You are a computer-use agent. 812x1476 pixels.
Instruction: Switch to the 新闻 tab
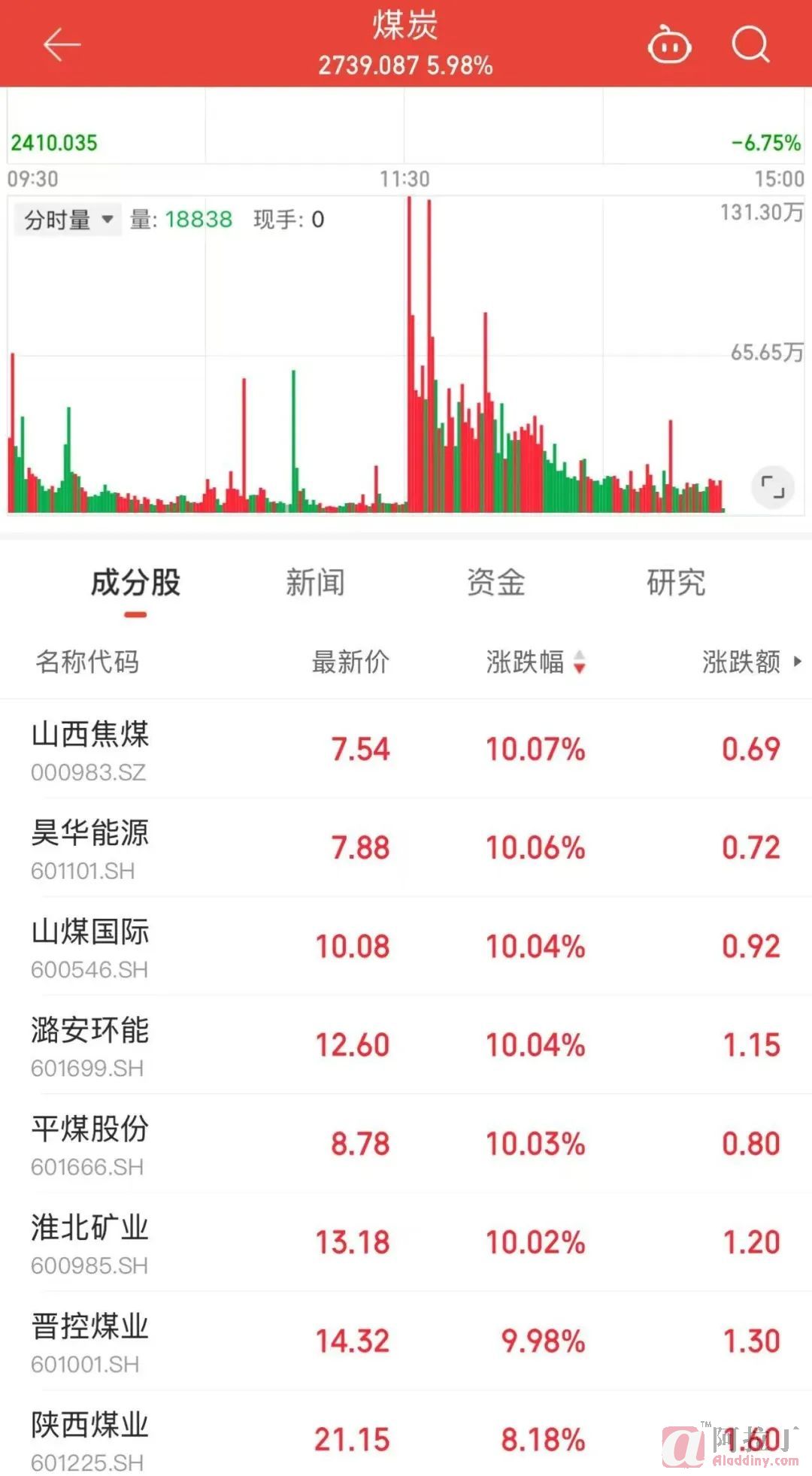(x=316, y=583)
